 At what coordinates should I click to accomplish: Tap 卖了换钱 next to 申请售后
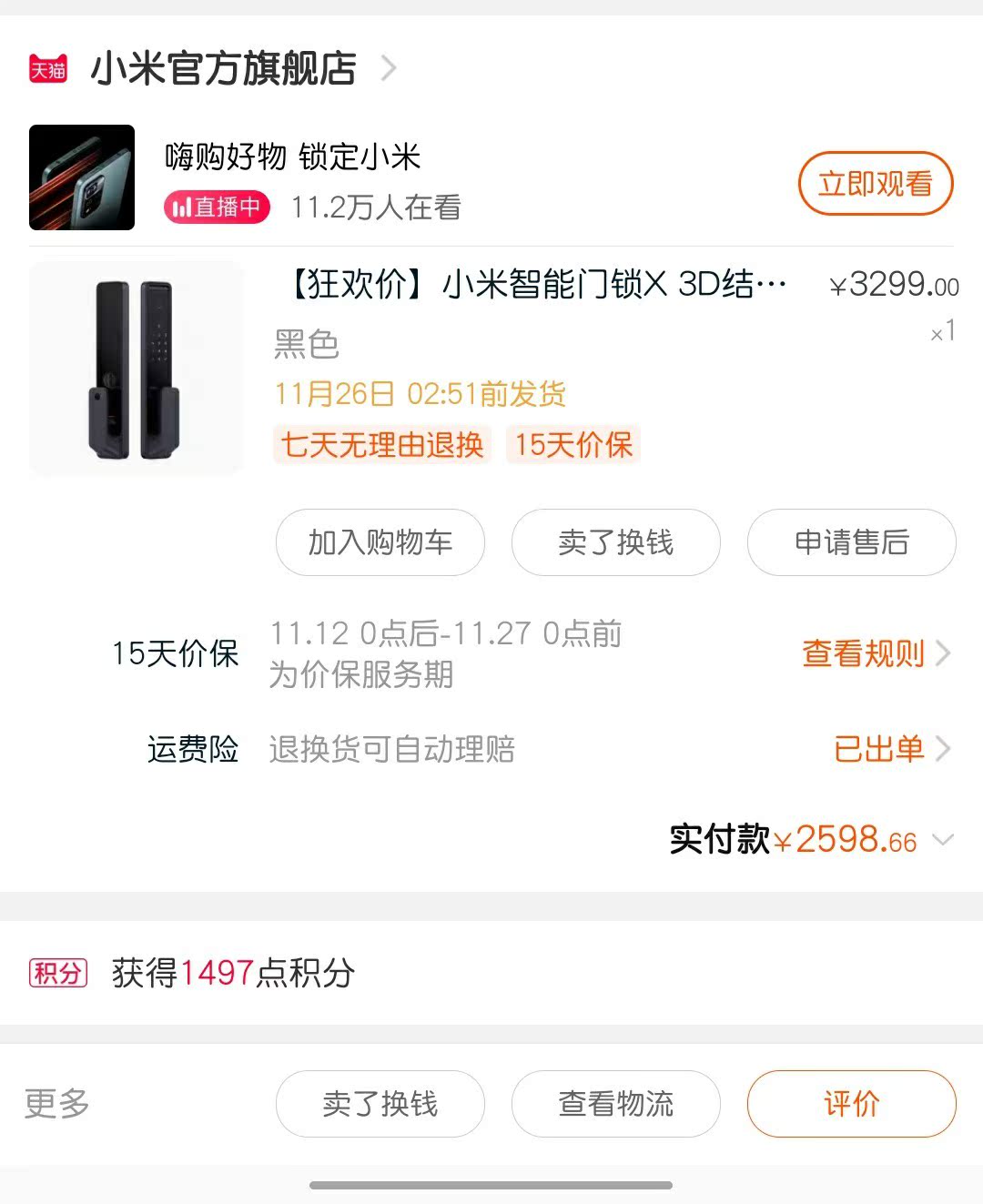click(x=615, y=542)
